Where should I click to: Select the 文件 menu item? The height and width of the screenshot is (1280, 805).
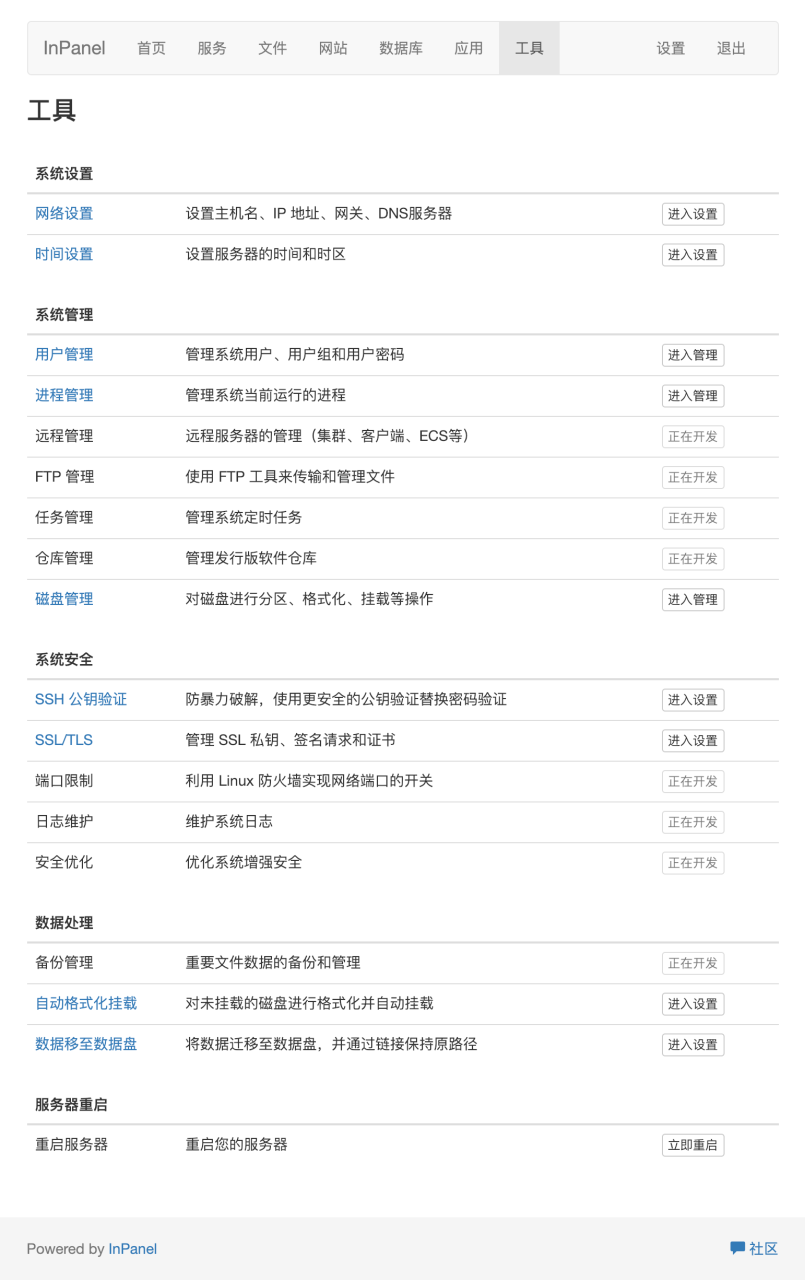tap(272, 47)
